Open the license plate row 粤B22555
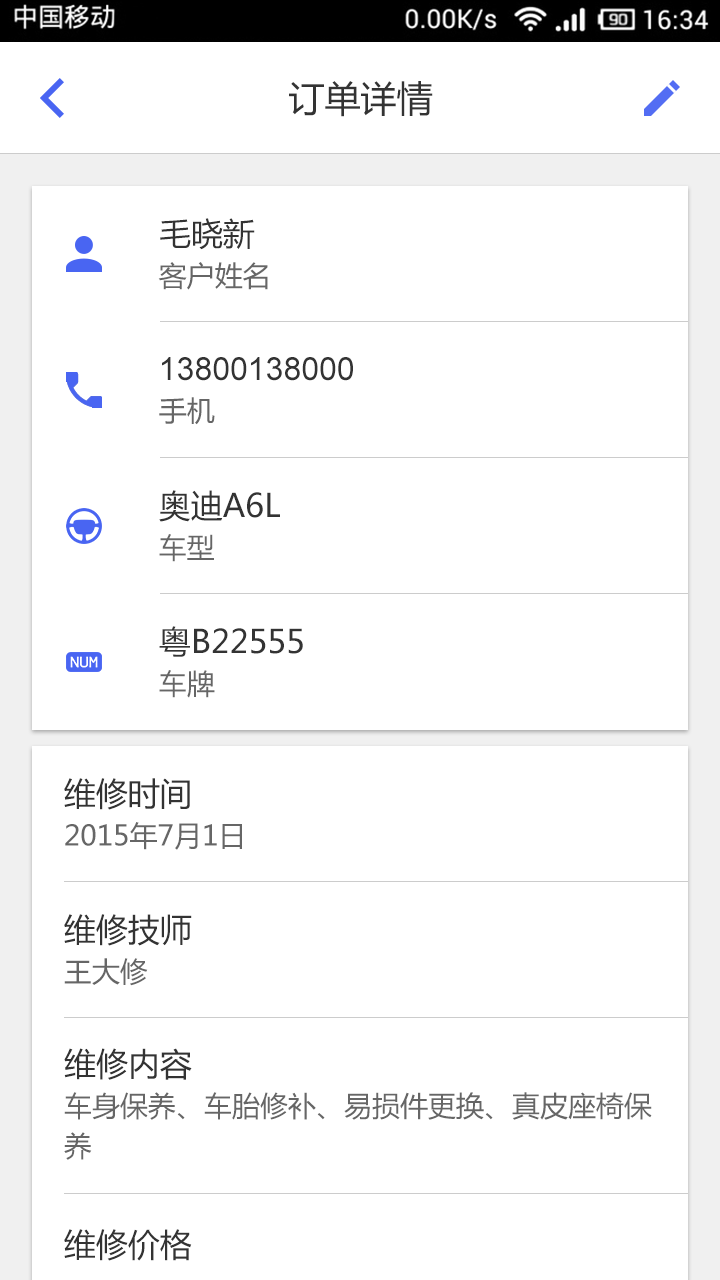 [360, 662]
